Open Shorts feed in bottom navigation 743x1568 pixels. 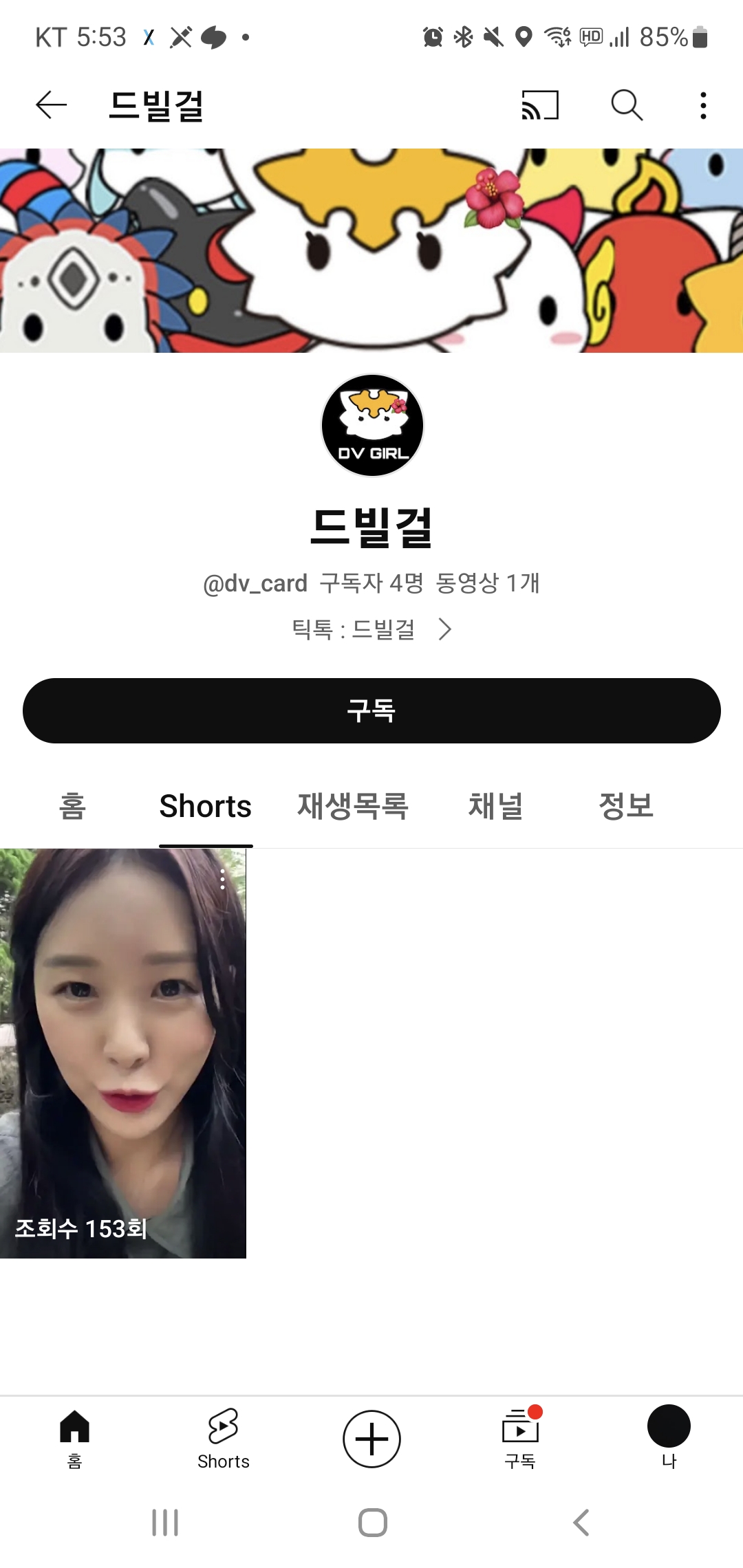coord(223,1437)
